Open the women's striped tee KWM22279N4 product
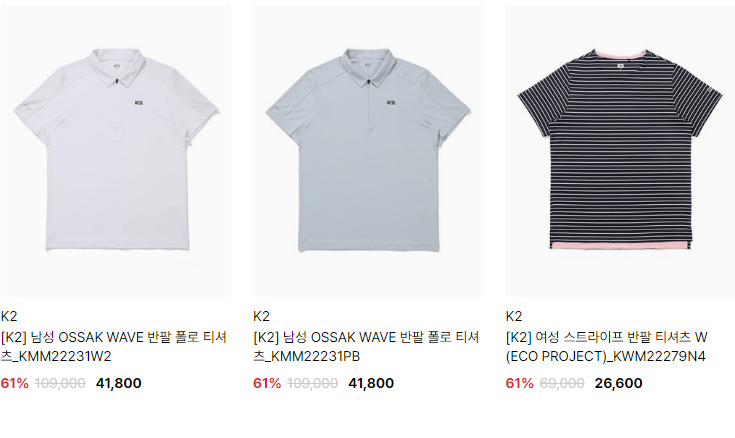This screenshot has height=438, width=735. [x=620, y=152]
